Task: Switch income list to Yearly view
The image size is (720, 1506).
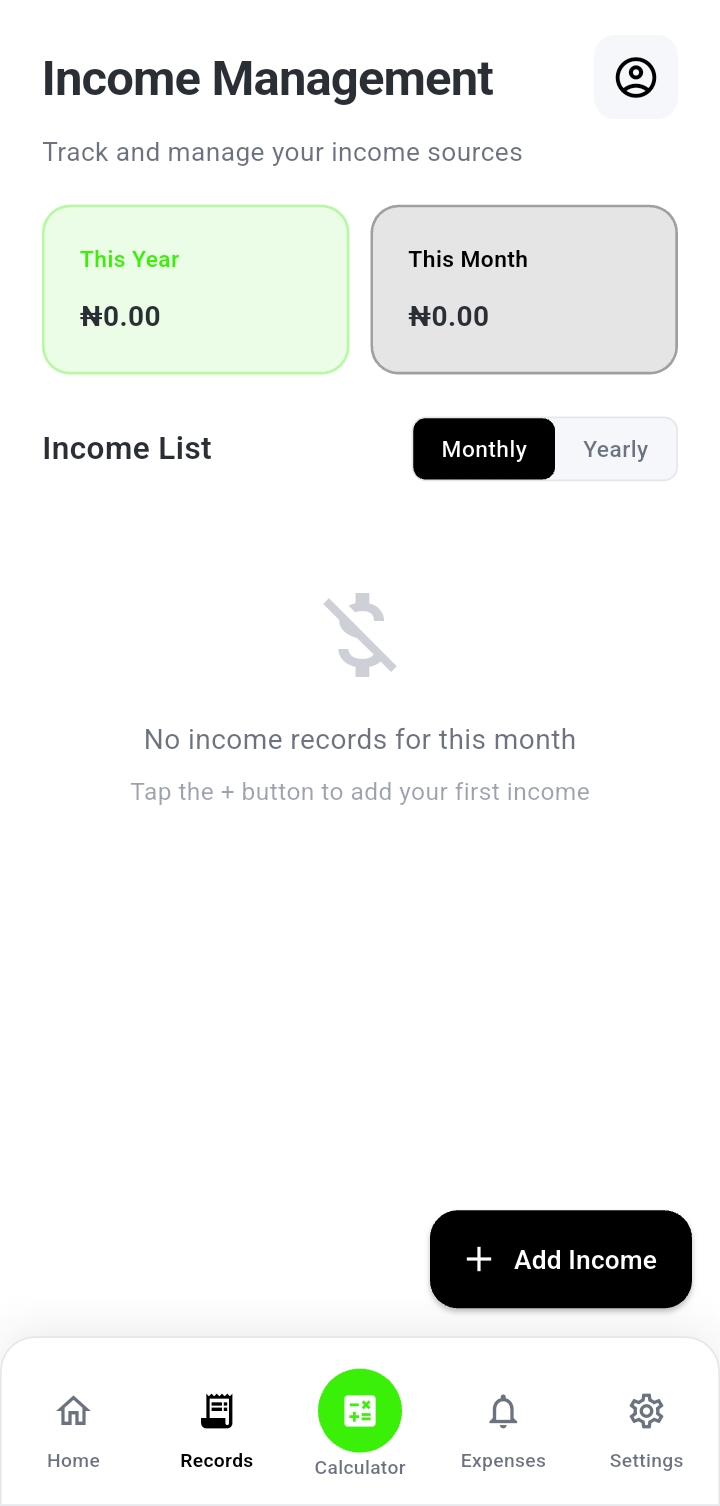Action: tap(615, 449)
